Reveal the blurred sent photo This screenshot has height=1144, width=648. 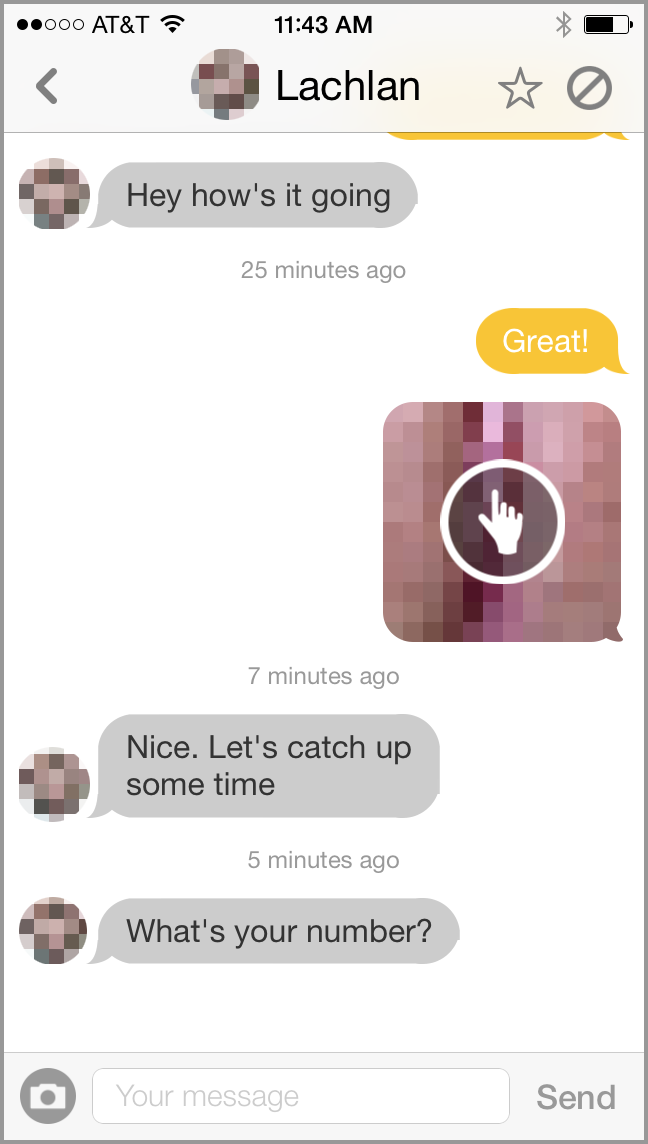502,521
